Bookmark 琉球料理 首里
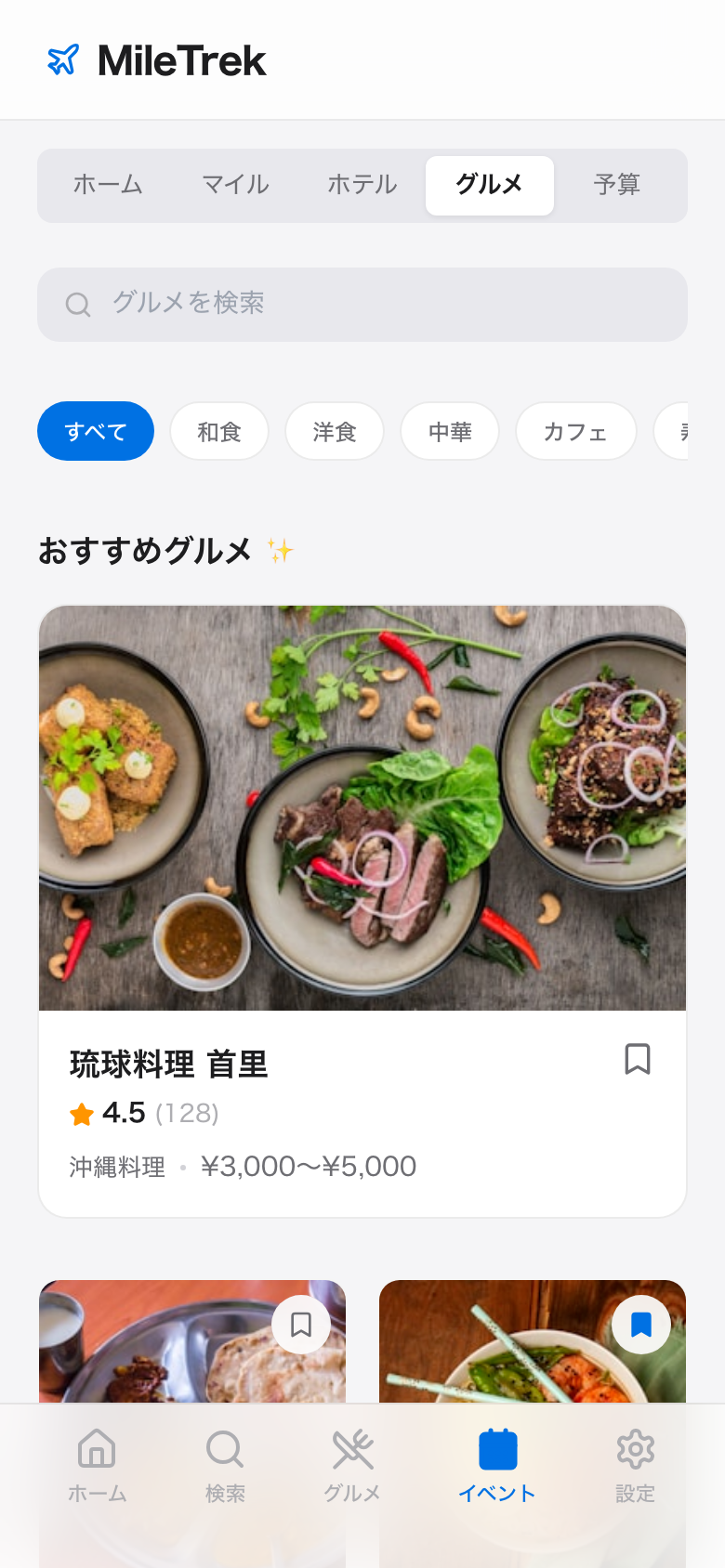The image size is (725, 1568). [x=638, y=1059]
